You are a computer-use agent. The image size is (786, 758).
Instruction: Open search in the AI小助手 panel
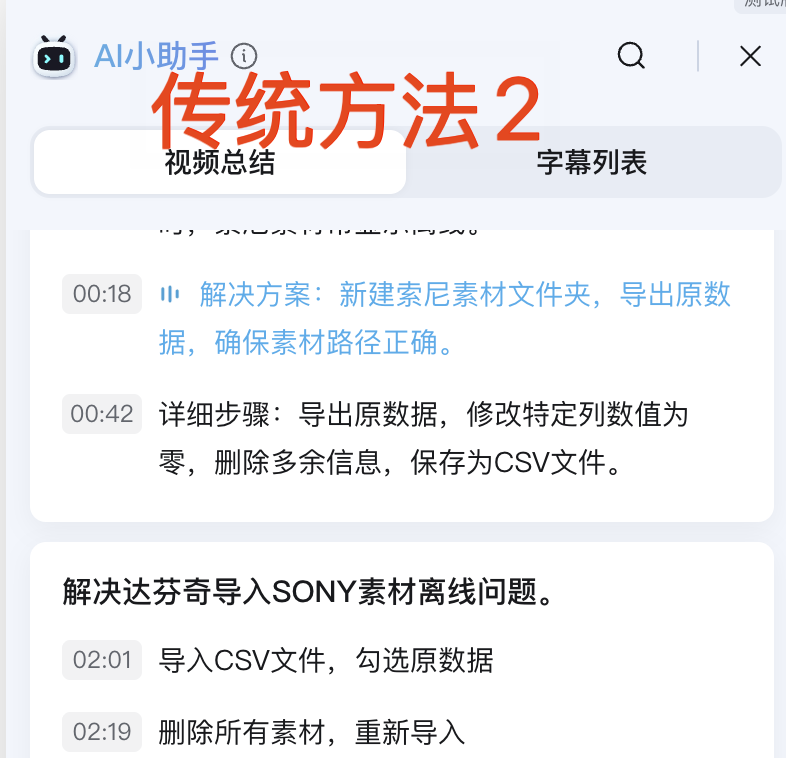point(631,56)
